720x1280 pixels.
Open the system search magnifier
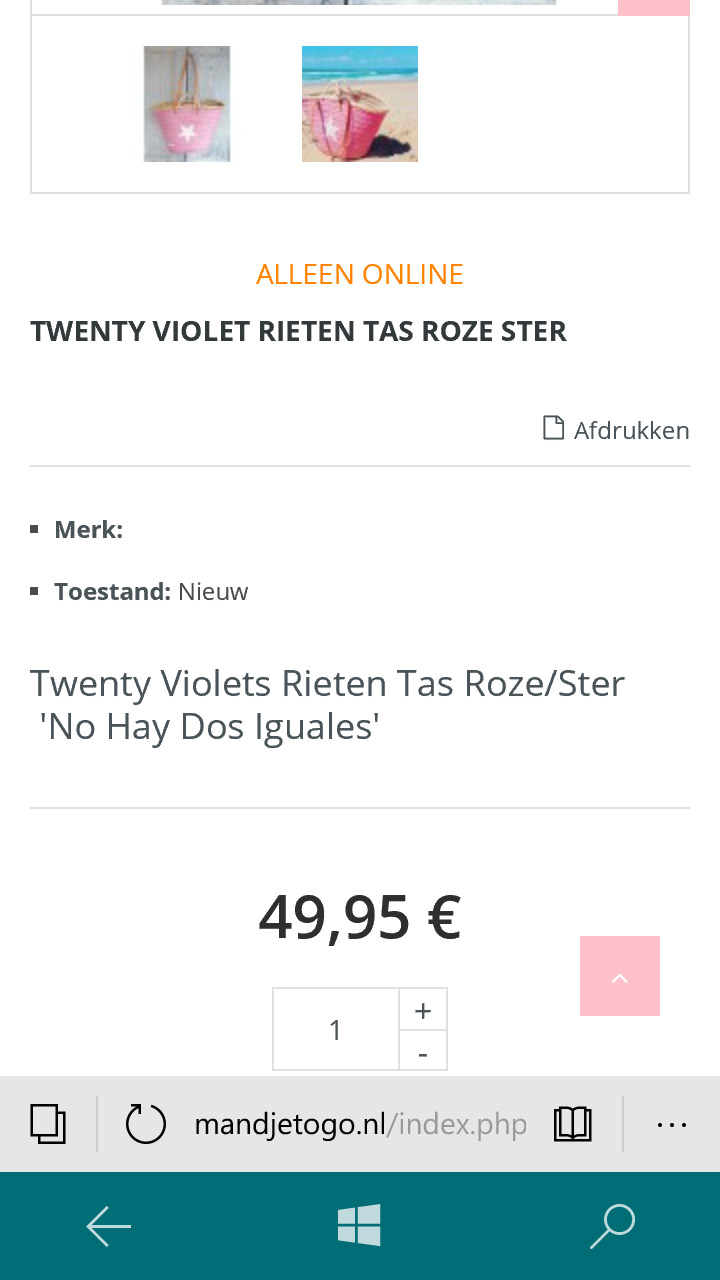click(612, 1226)
